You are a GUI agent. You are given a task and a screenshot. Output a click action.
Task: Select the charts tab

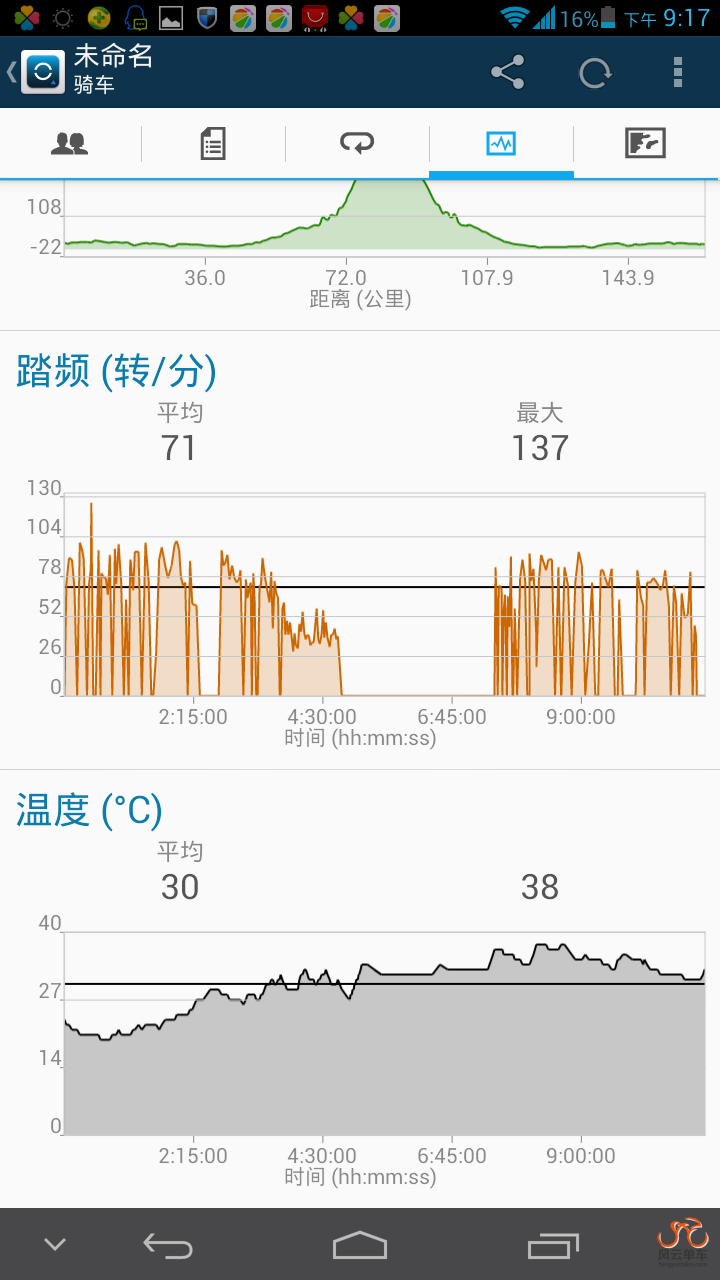pyautogui.click(x=501, y=144)
